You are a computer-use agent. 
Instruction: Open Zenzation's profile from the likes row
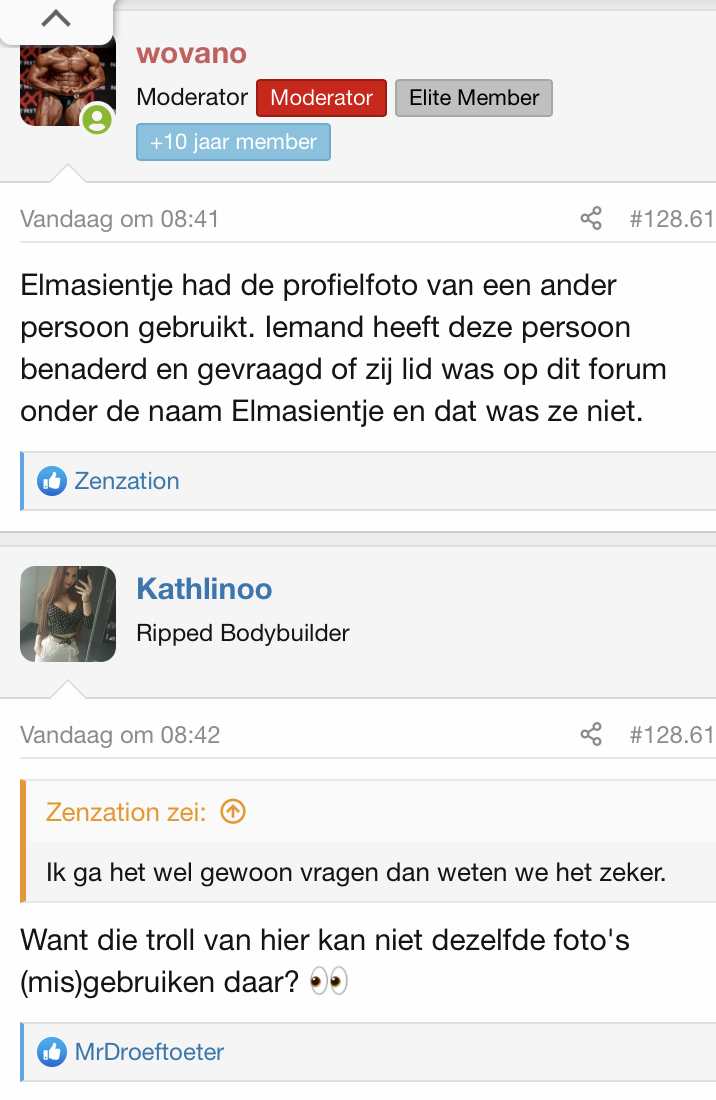pyautogui.click(x=126, y=481)
